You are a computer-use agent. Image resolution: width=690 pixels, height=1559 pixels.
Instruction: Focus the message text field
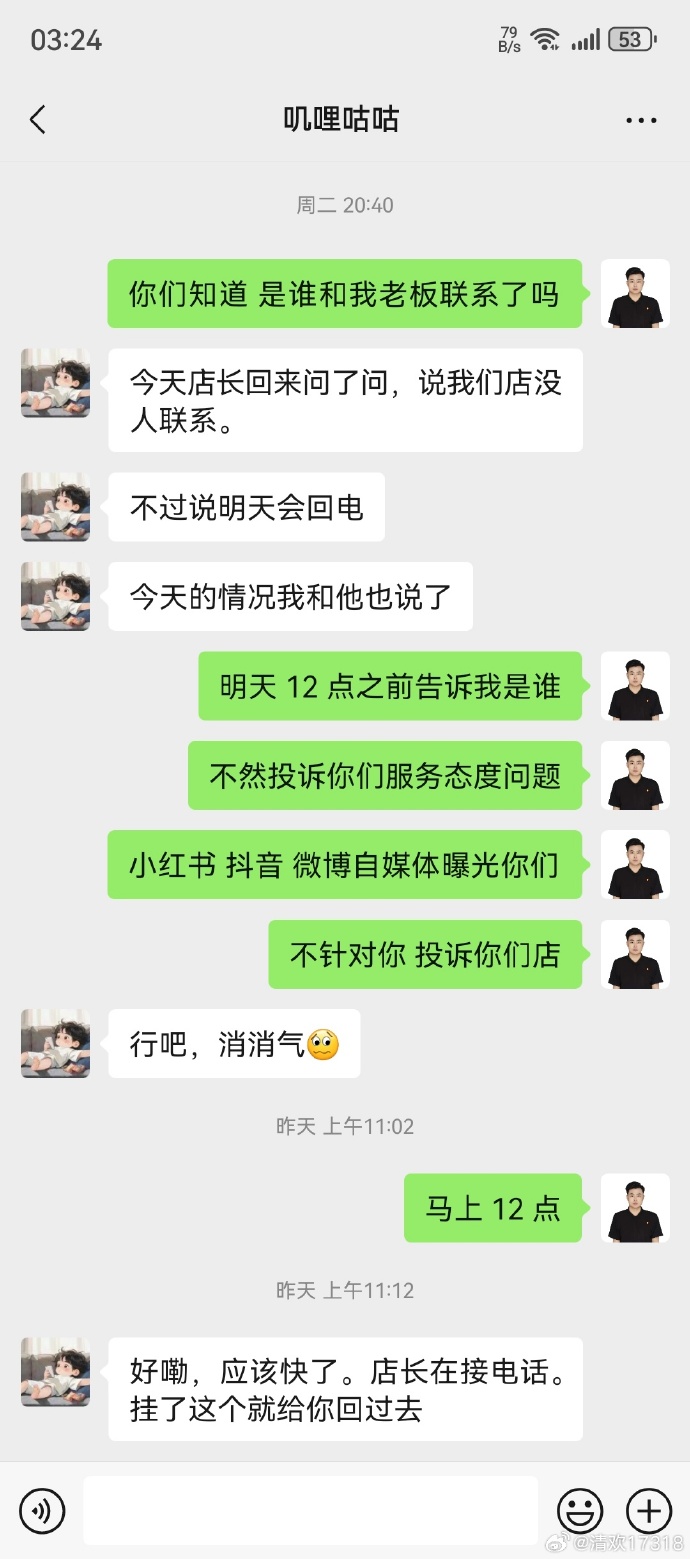310,1510
